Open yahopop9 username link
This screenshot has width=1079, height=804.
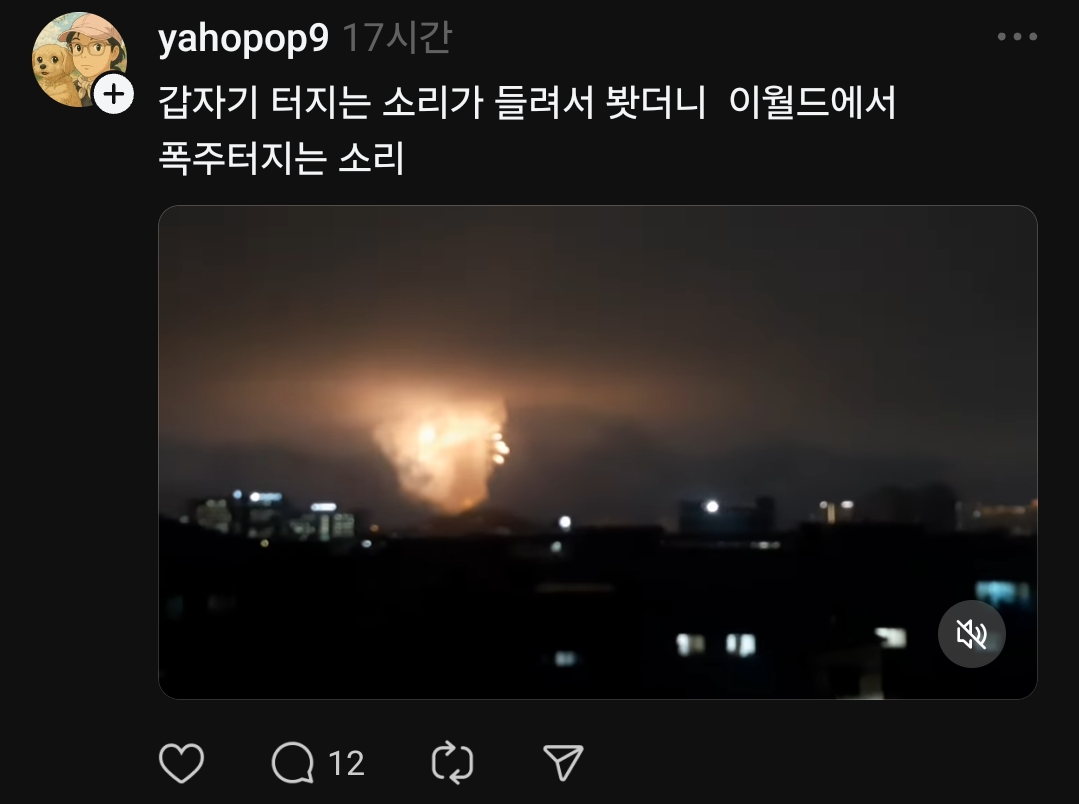coord(243,39)
